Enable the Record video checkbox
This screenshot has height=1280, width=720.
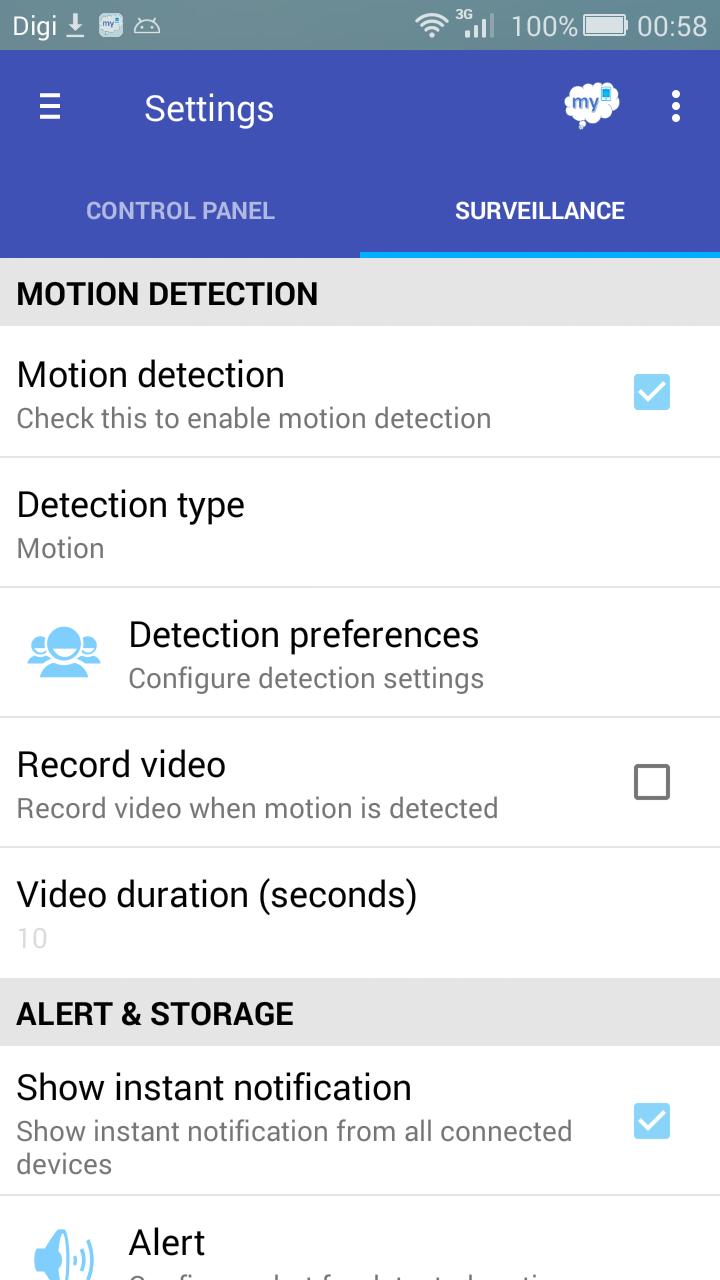tap(651, 782)
